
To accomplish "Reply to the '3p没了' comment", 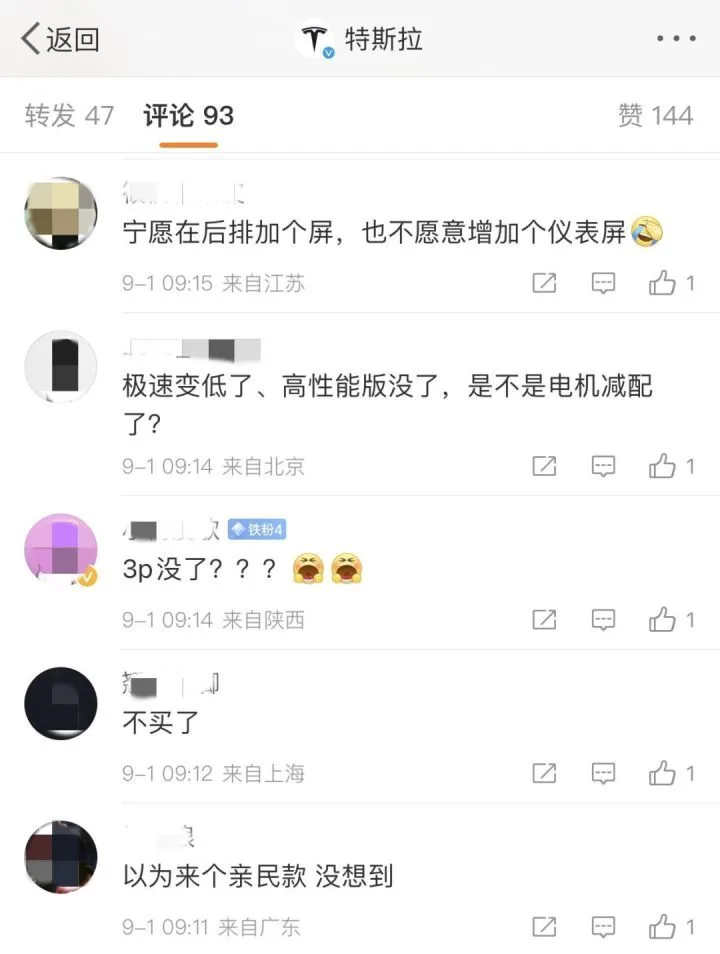I will [603, 620].
